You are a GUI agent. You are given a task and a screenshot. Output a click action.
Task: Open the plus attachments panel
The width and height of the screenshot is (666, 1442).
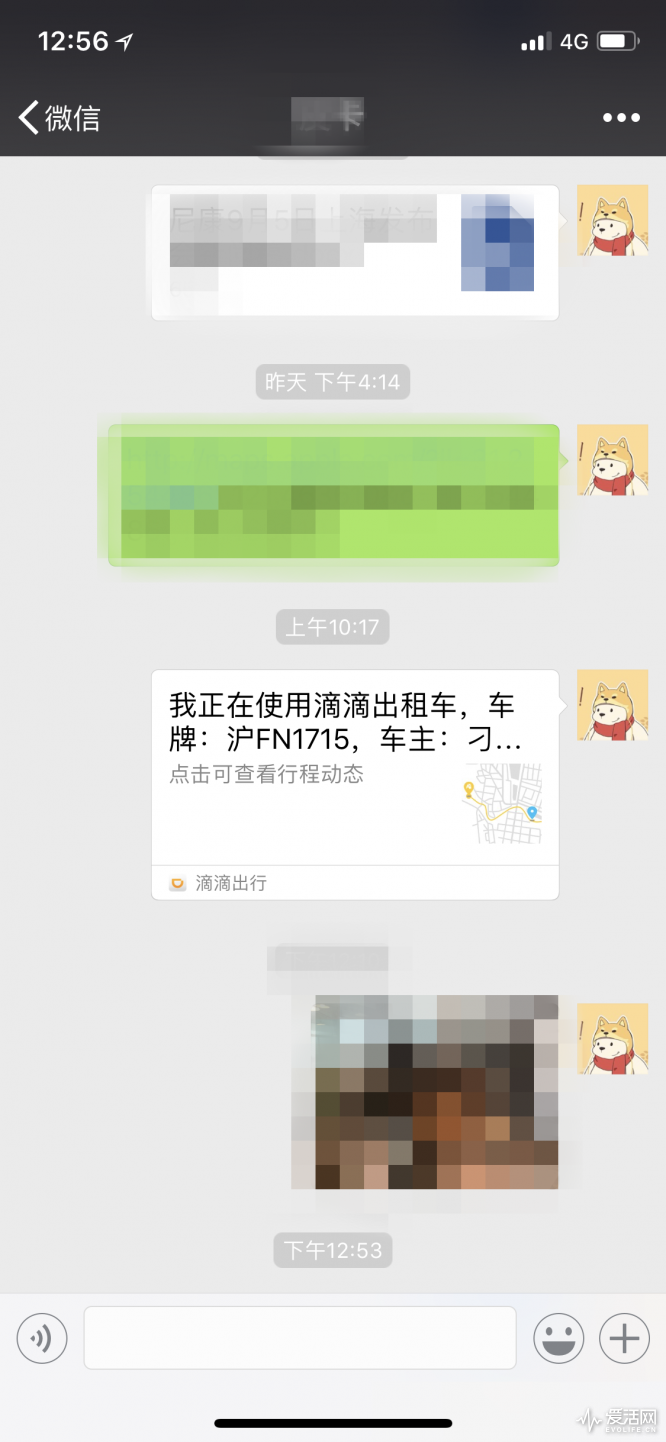[624, 1338]
